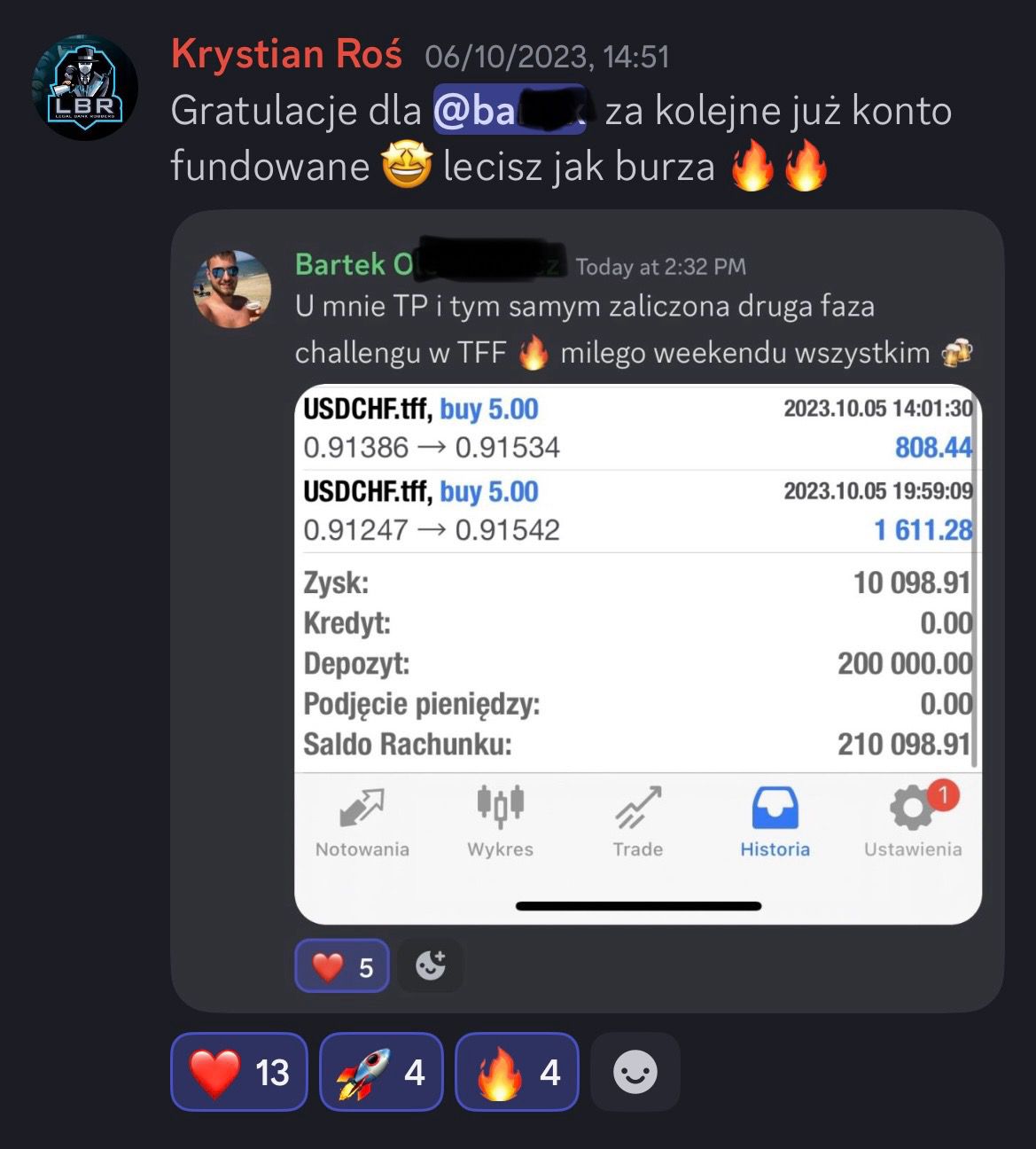This screenshot has width=1036, height=1149.
Task: React with the fire emoji showing 4
Action: [x=517, y=1072]
